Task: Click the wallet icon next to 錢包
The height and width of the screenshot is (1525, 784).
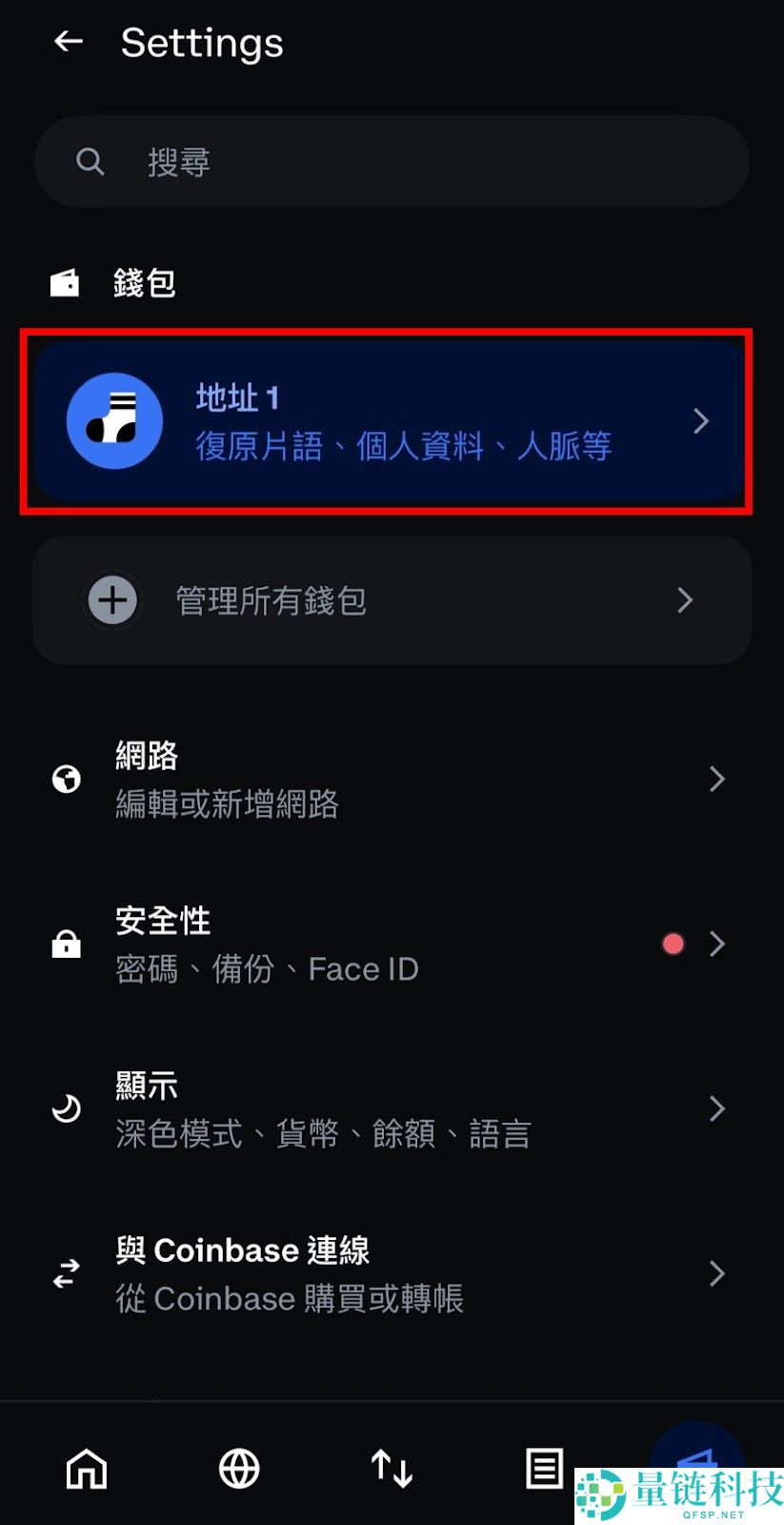Action: click(65, 282)
